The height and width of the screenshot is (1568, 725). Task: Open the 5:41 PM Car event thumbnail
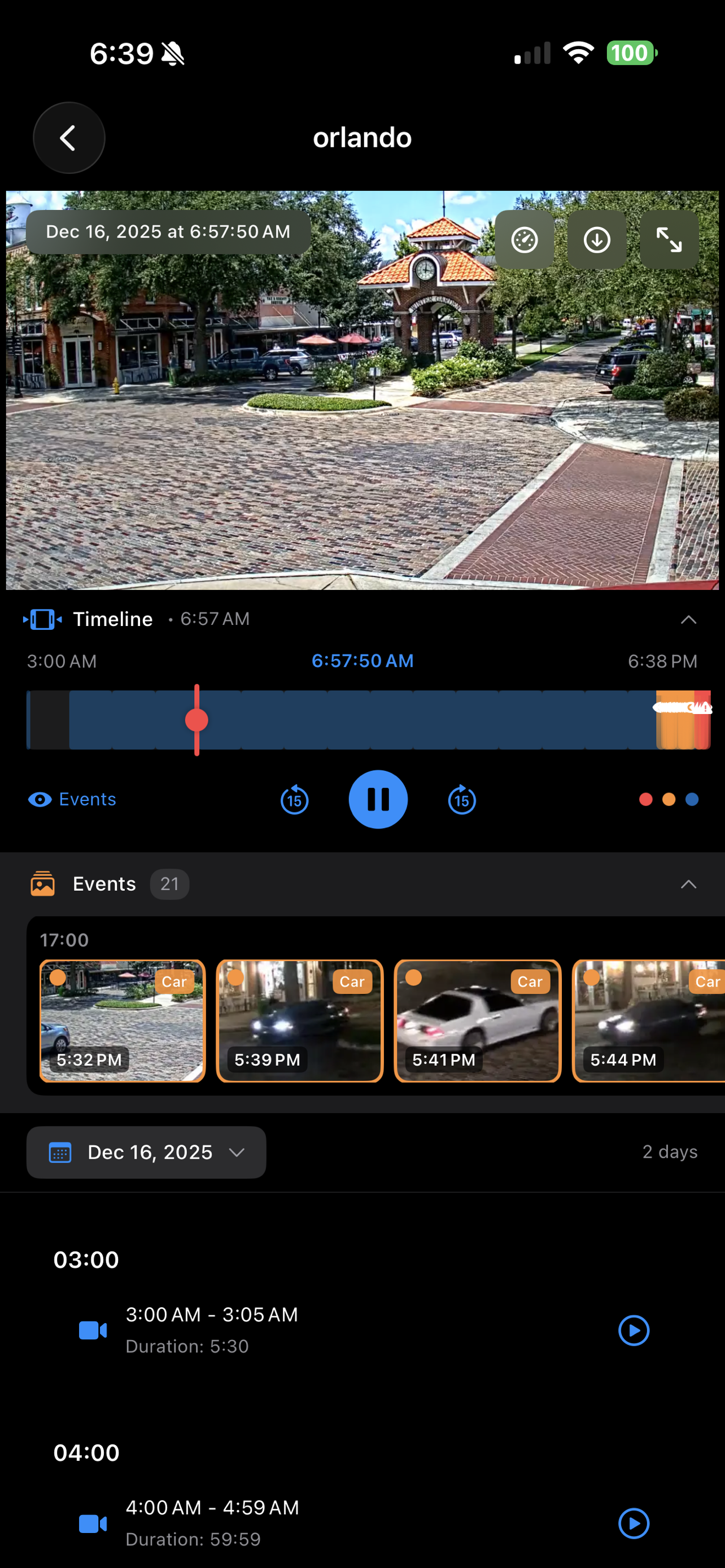click(477, 1021)
